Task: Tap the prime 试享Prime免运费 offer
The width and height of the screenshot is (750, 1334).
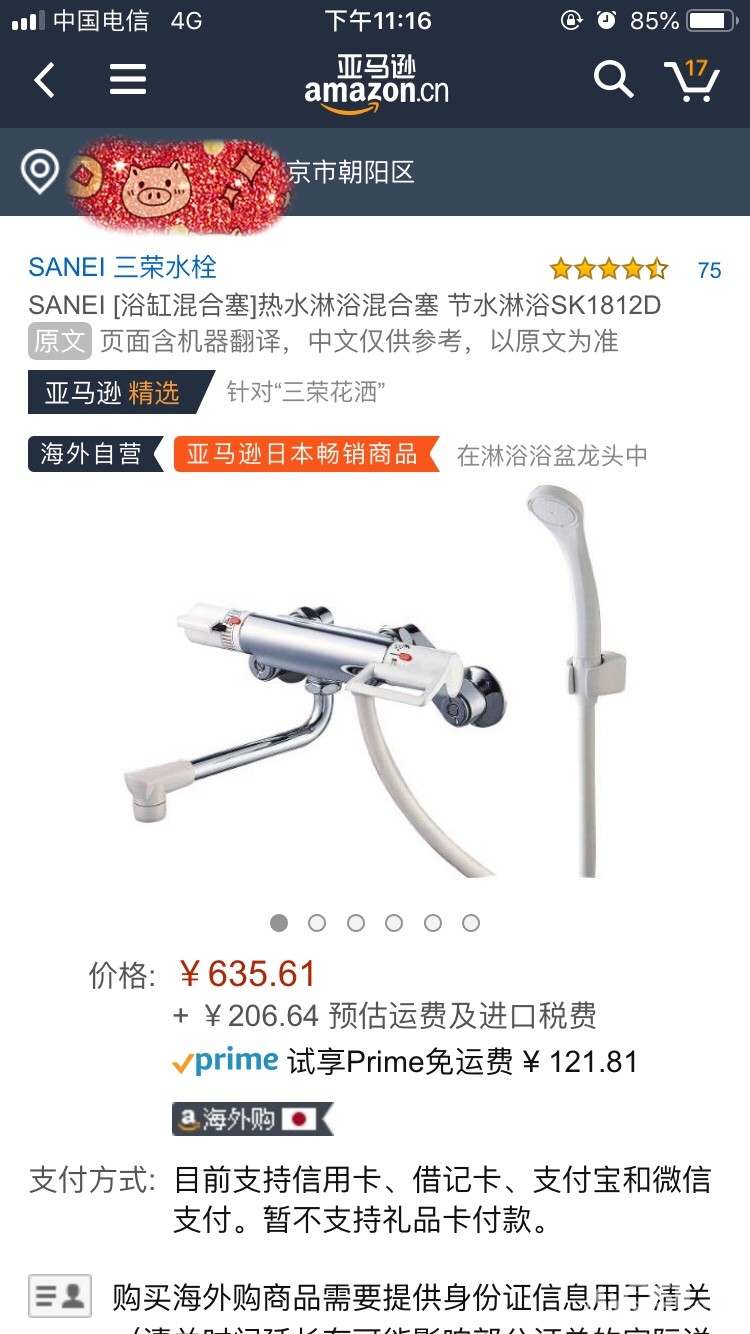Action: click(x=405, y=1061)
